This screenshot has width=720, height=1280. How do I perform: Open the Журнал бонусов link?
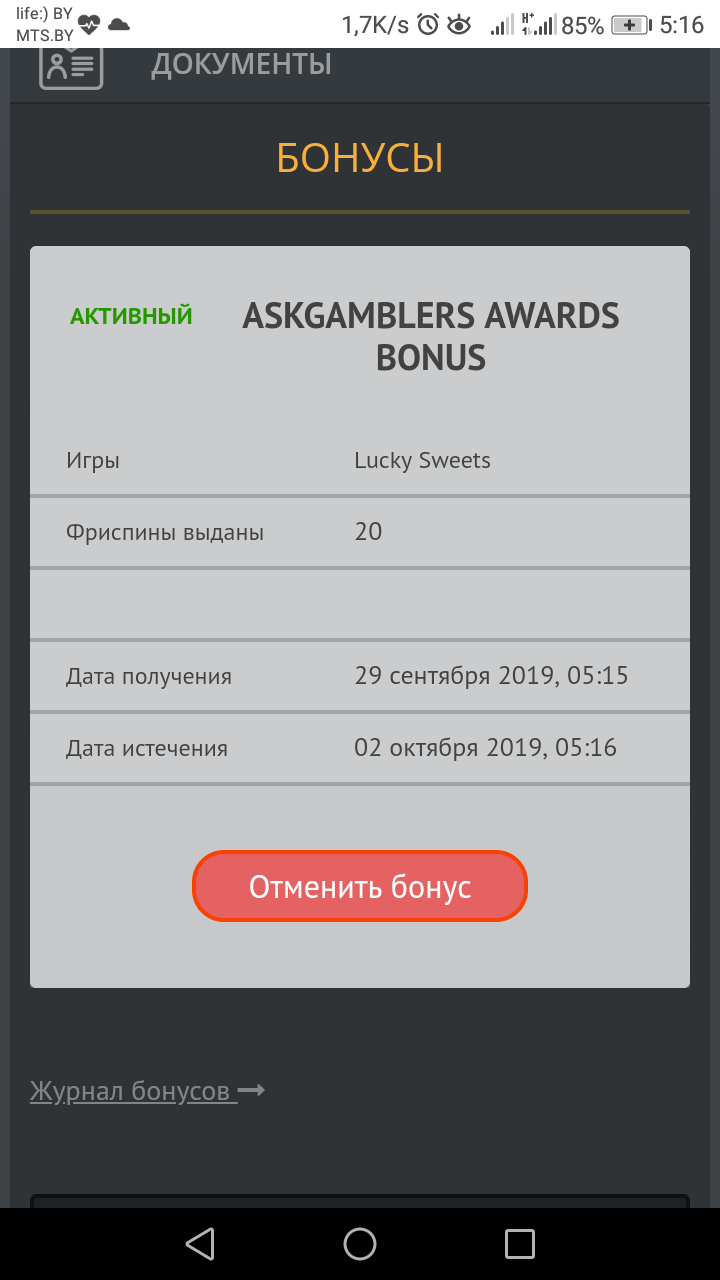147,1090
